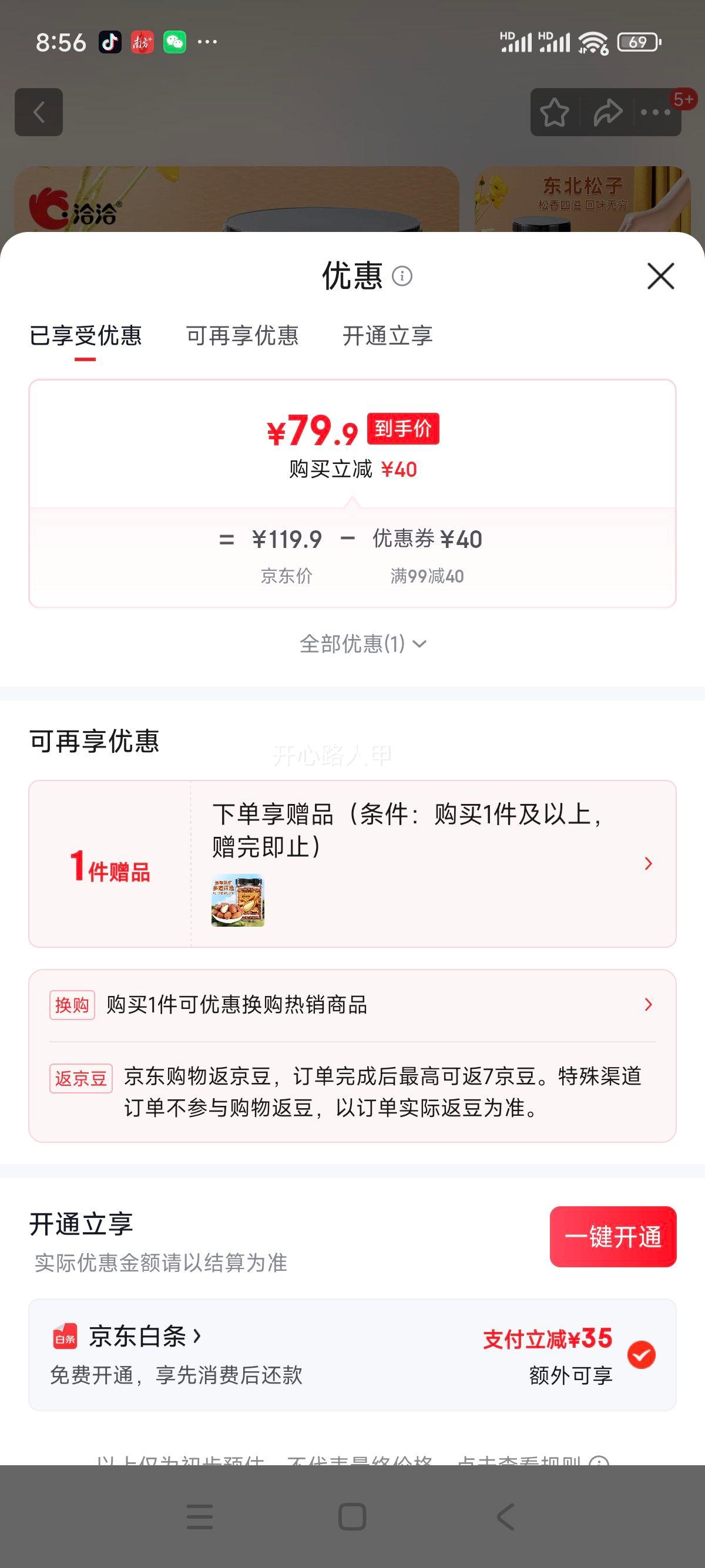Go back using the top-left back arrow

[x=39, y=112]
